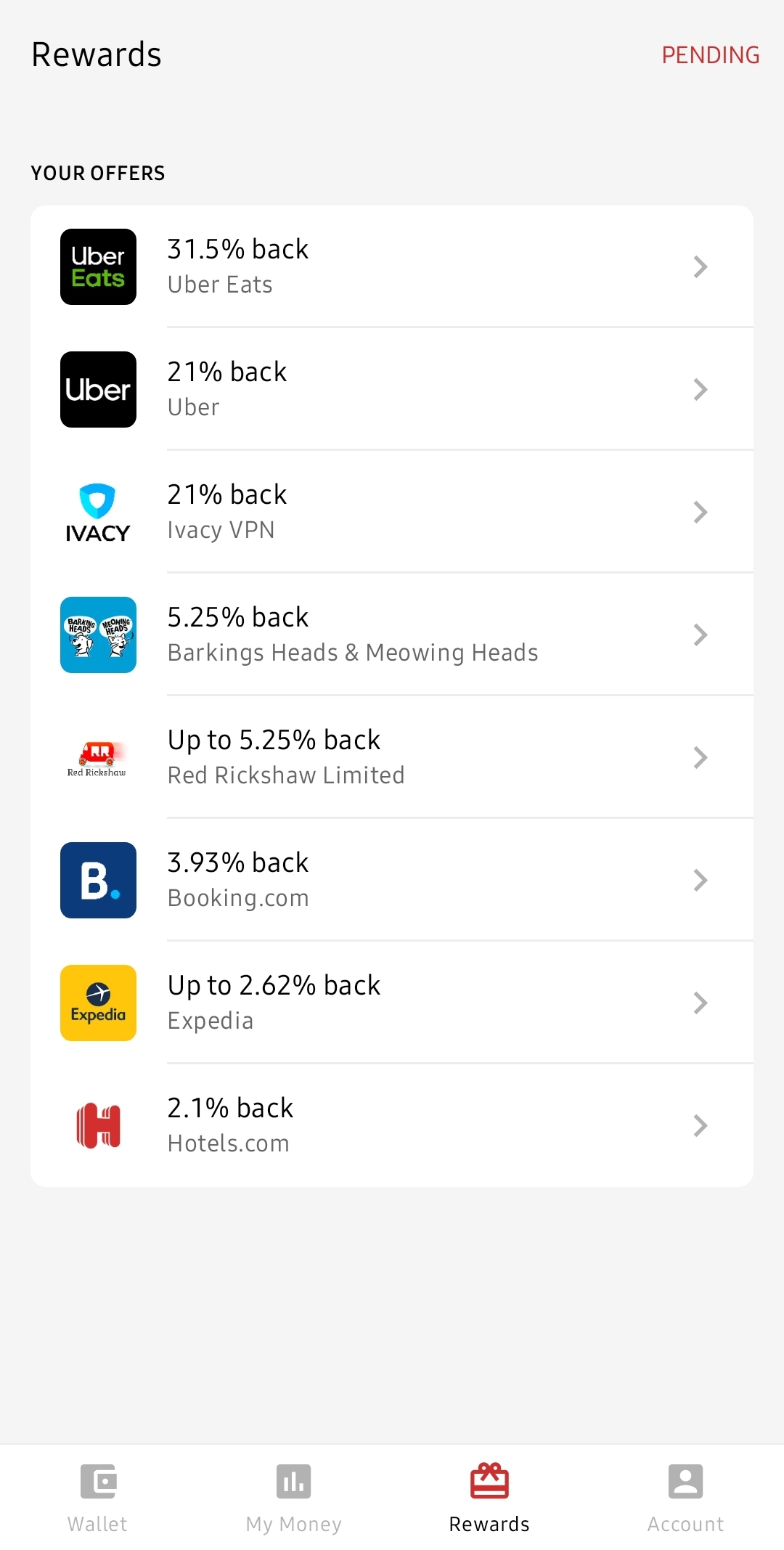View the Booking.com 3.93% back offer
The image size is (784, 1550).
(x=392, y=880)
